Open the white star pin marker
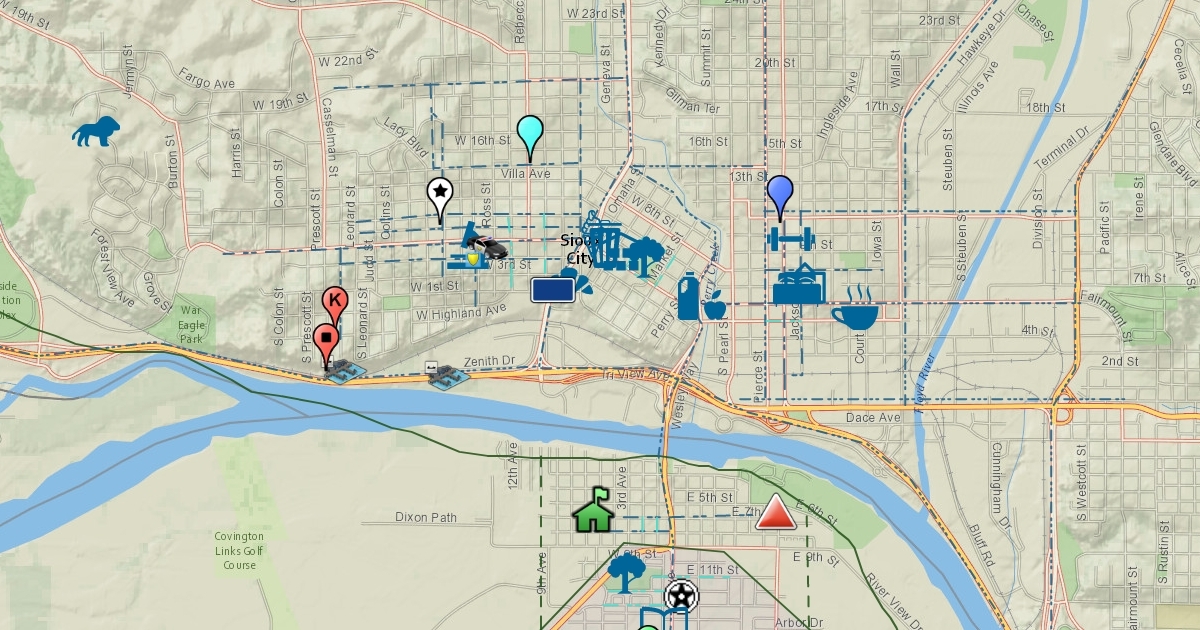 click(440, 195)
